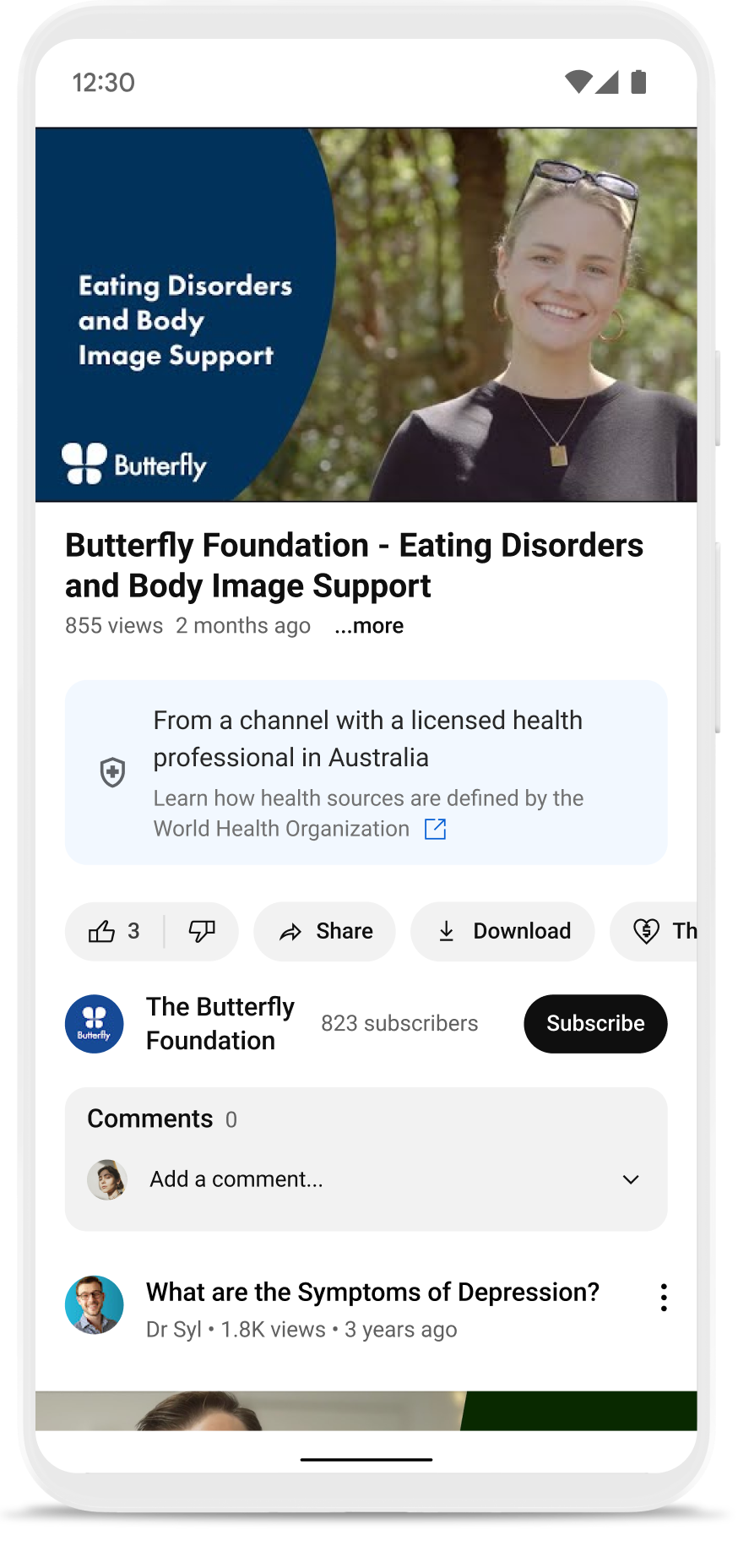Expand the description with ...more

coord(369,626)
